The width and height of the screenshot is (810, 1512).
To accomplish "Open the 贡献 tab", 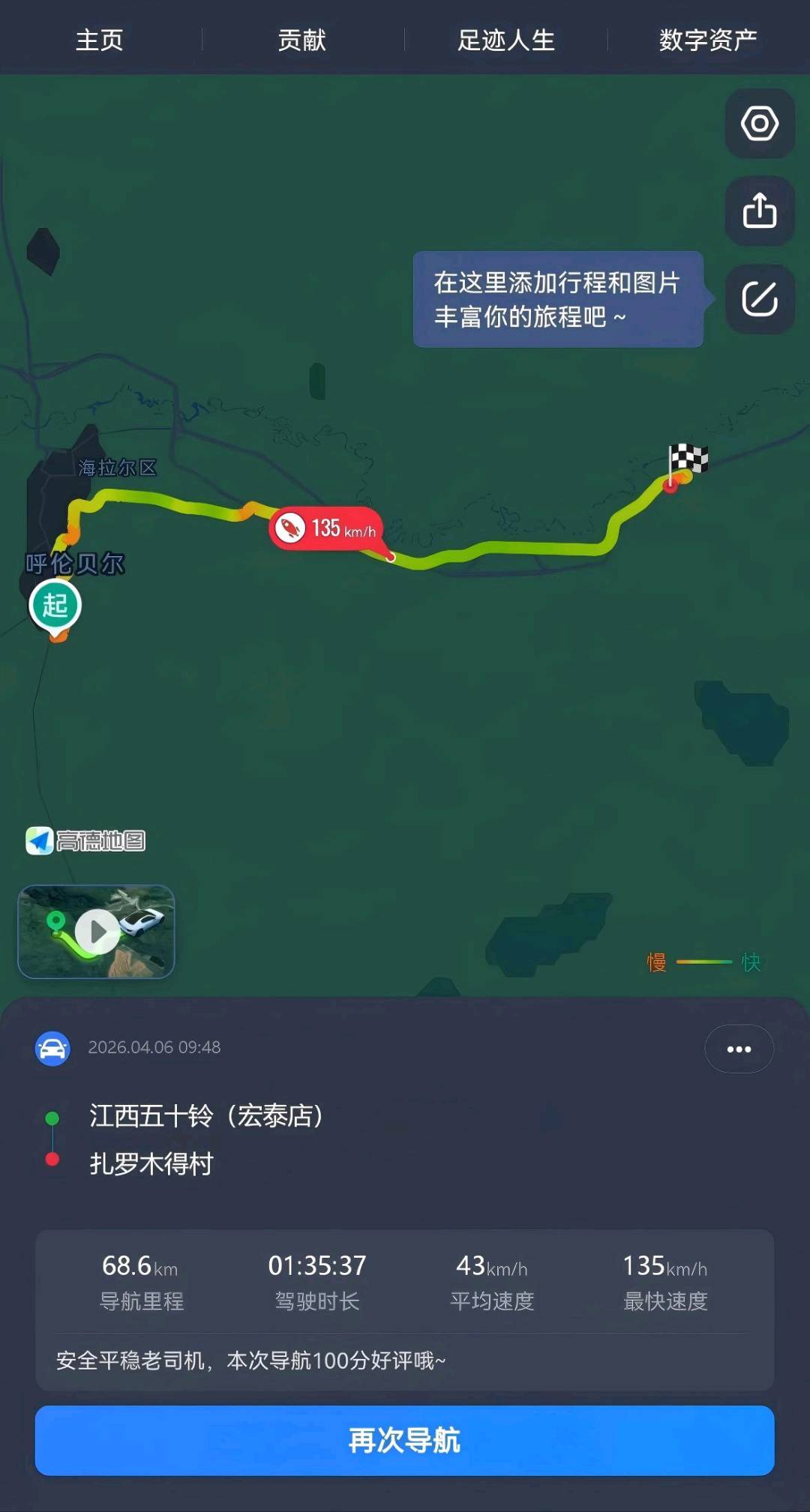I will 302,40.
